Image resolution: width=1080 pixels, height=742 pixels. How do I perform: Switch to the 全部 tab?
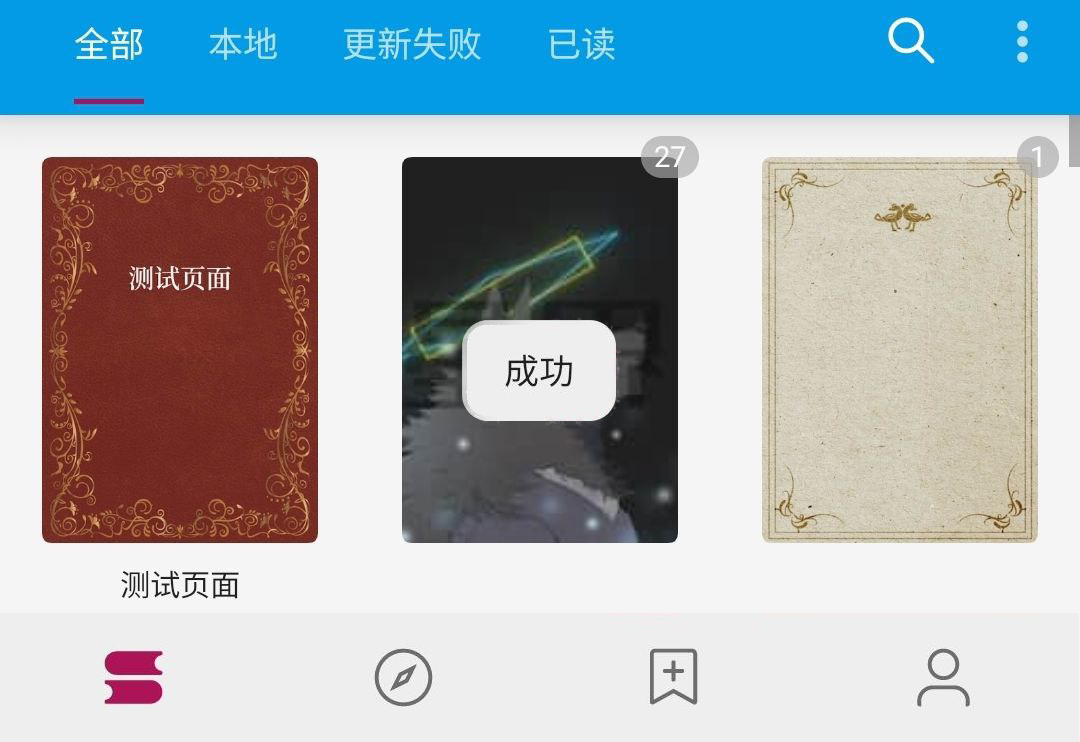[109, 45]
